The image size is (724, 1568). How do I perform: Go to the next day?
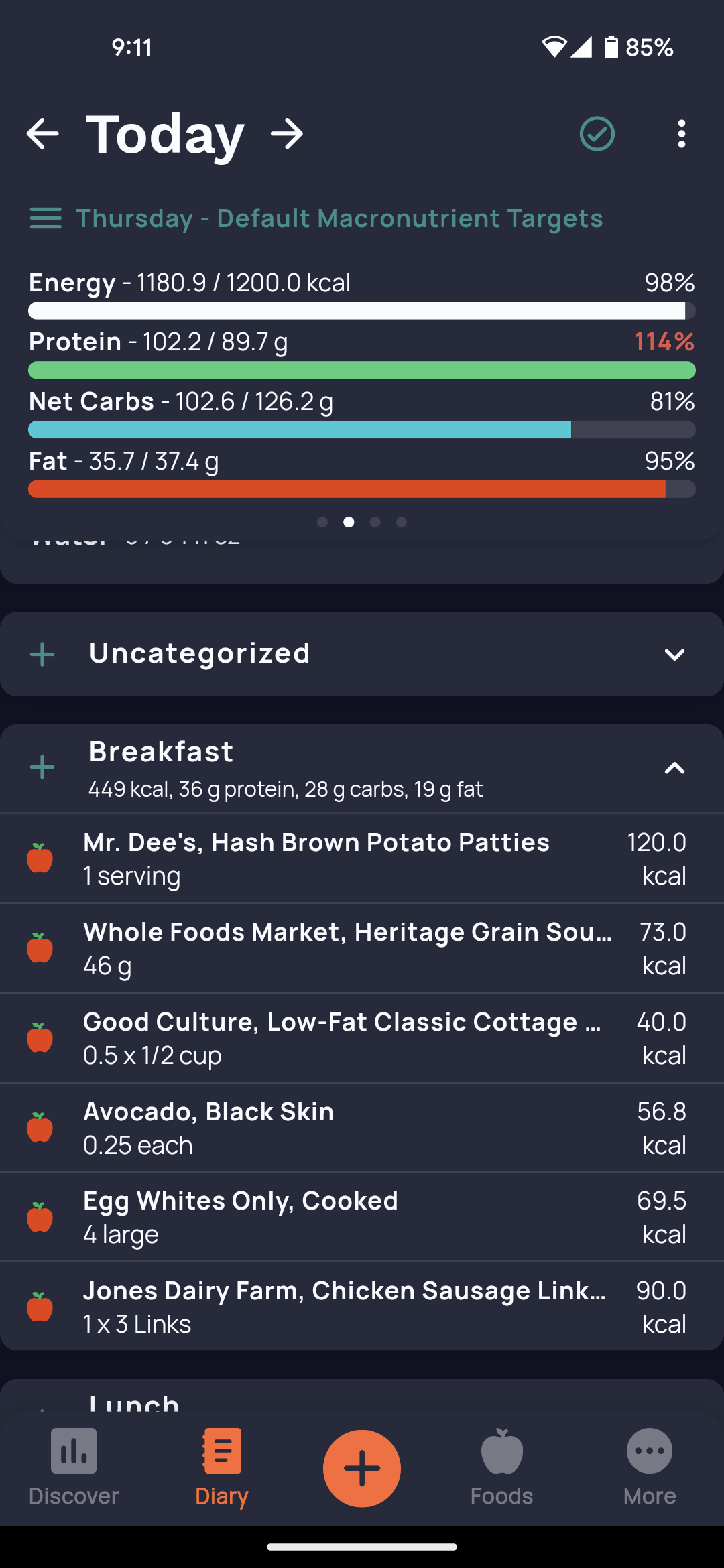pos(287,134)
